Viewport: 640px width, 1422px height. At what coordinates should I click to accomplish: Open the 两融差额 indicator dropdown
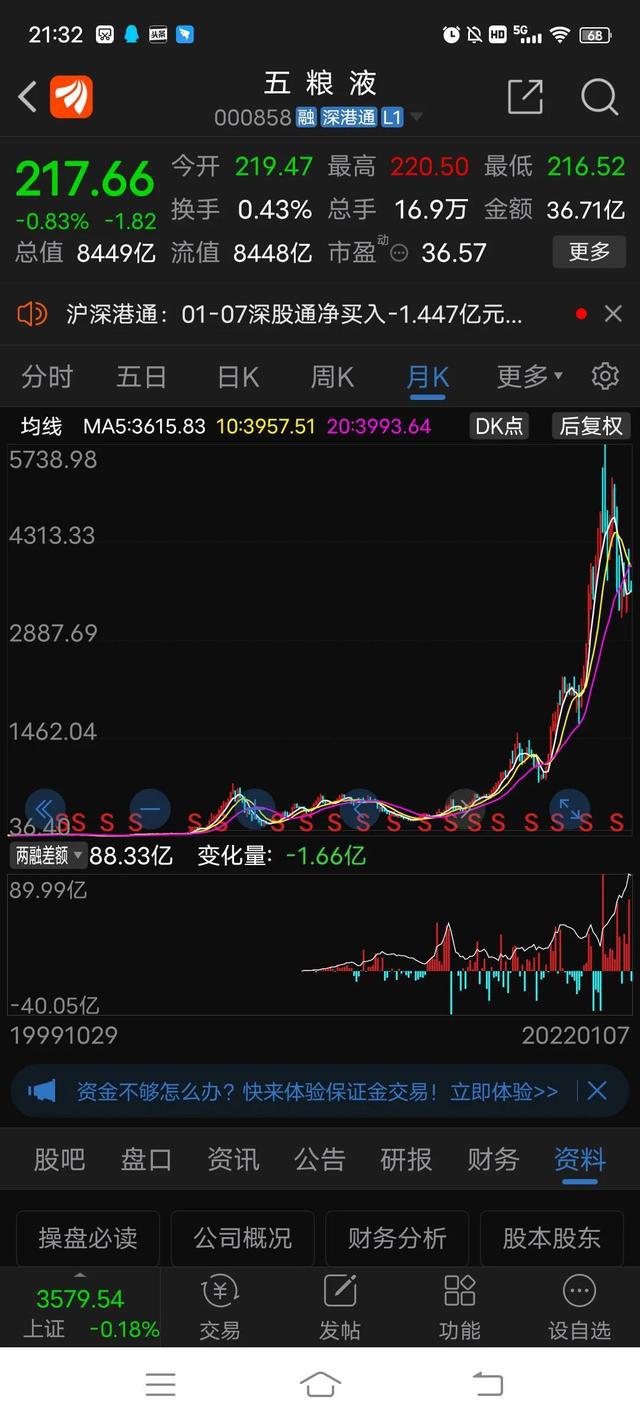click(47, 856)
